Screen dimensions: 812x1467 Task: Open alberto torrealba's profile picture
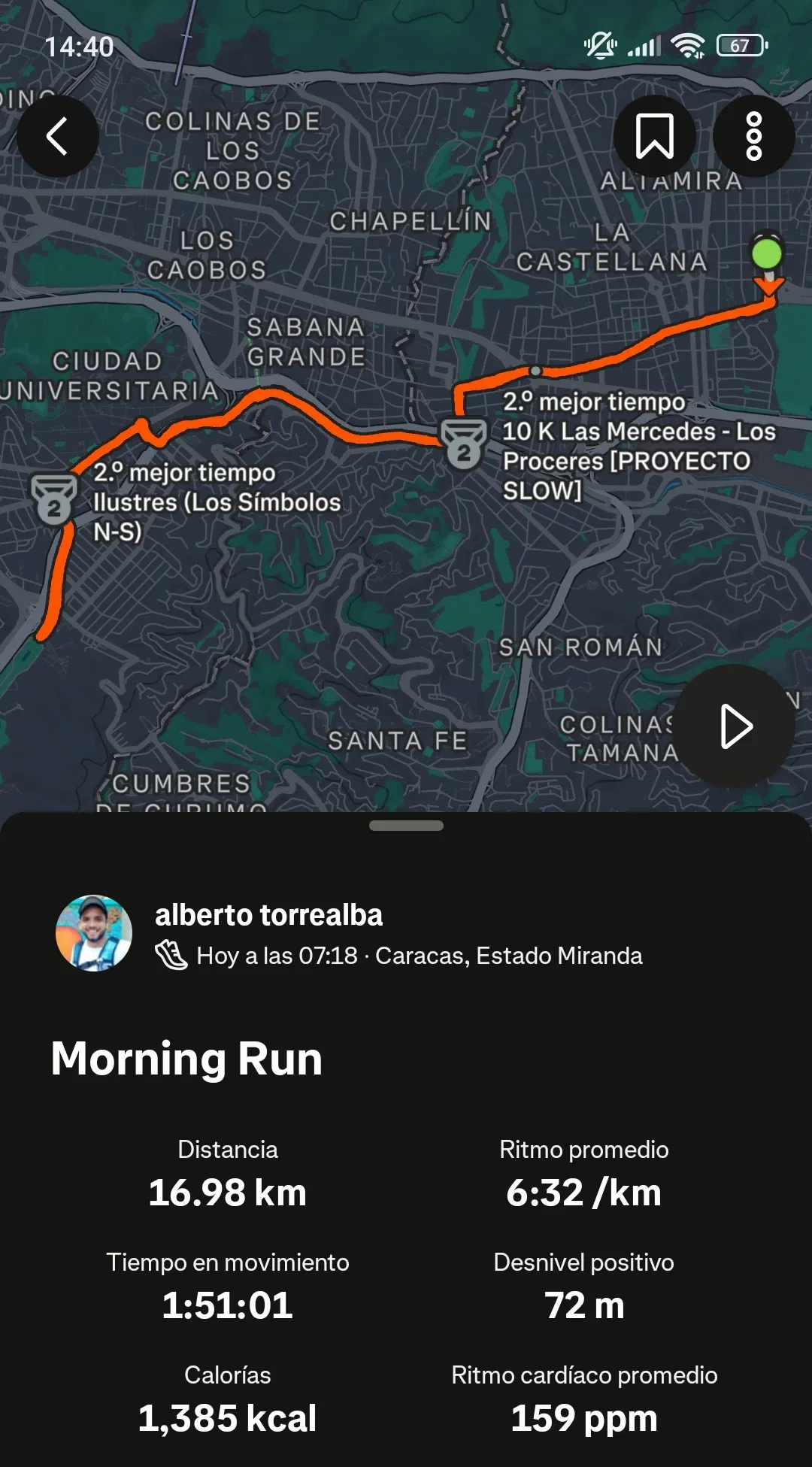coord(94,932)
